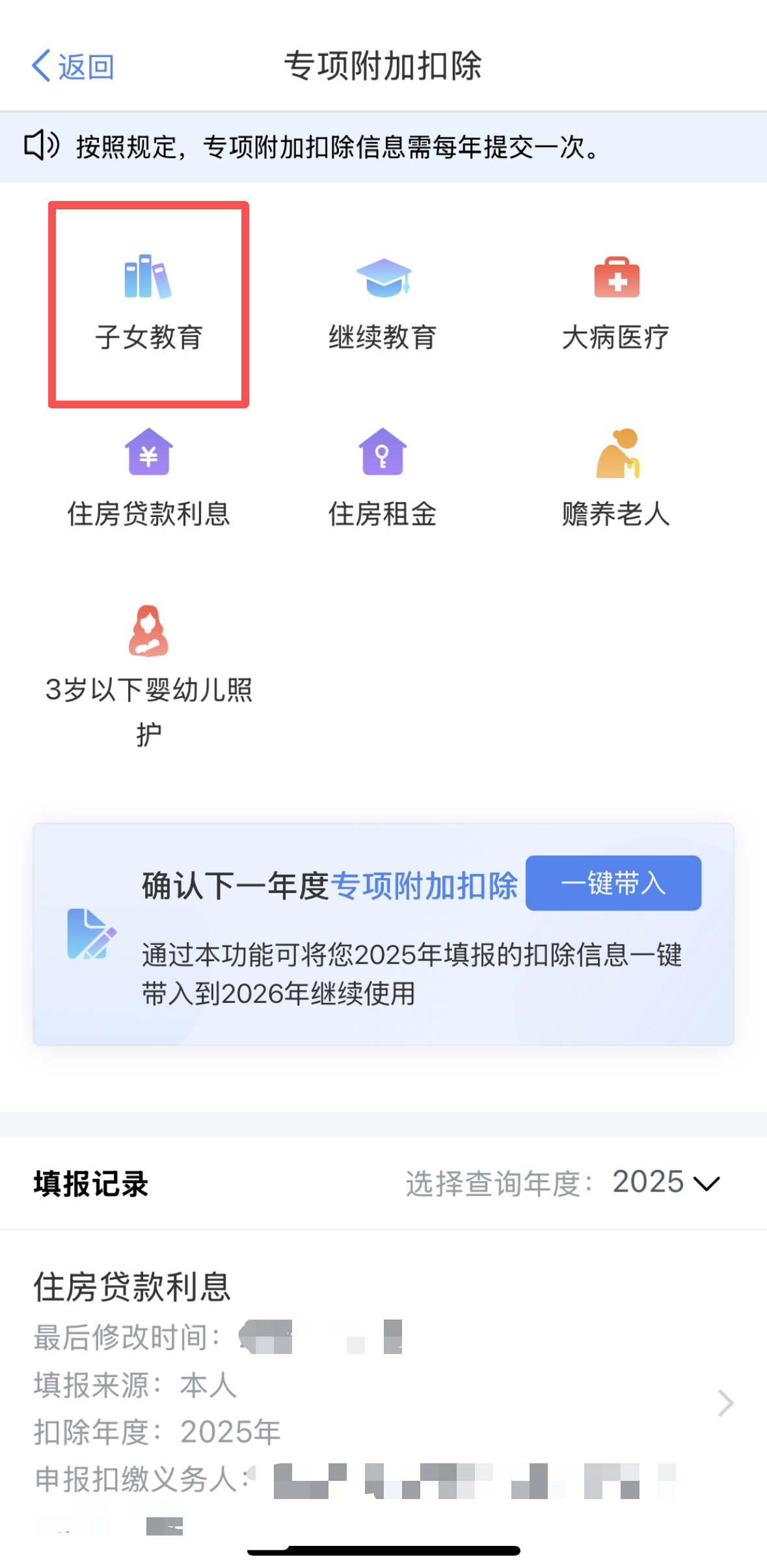The width and height of the screenshot is (767, 1568).
Task: Tap the 一键带入 button
Action: tap(613, 883)
